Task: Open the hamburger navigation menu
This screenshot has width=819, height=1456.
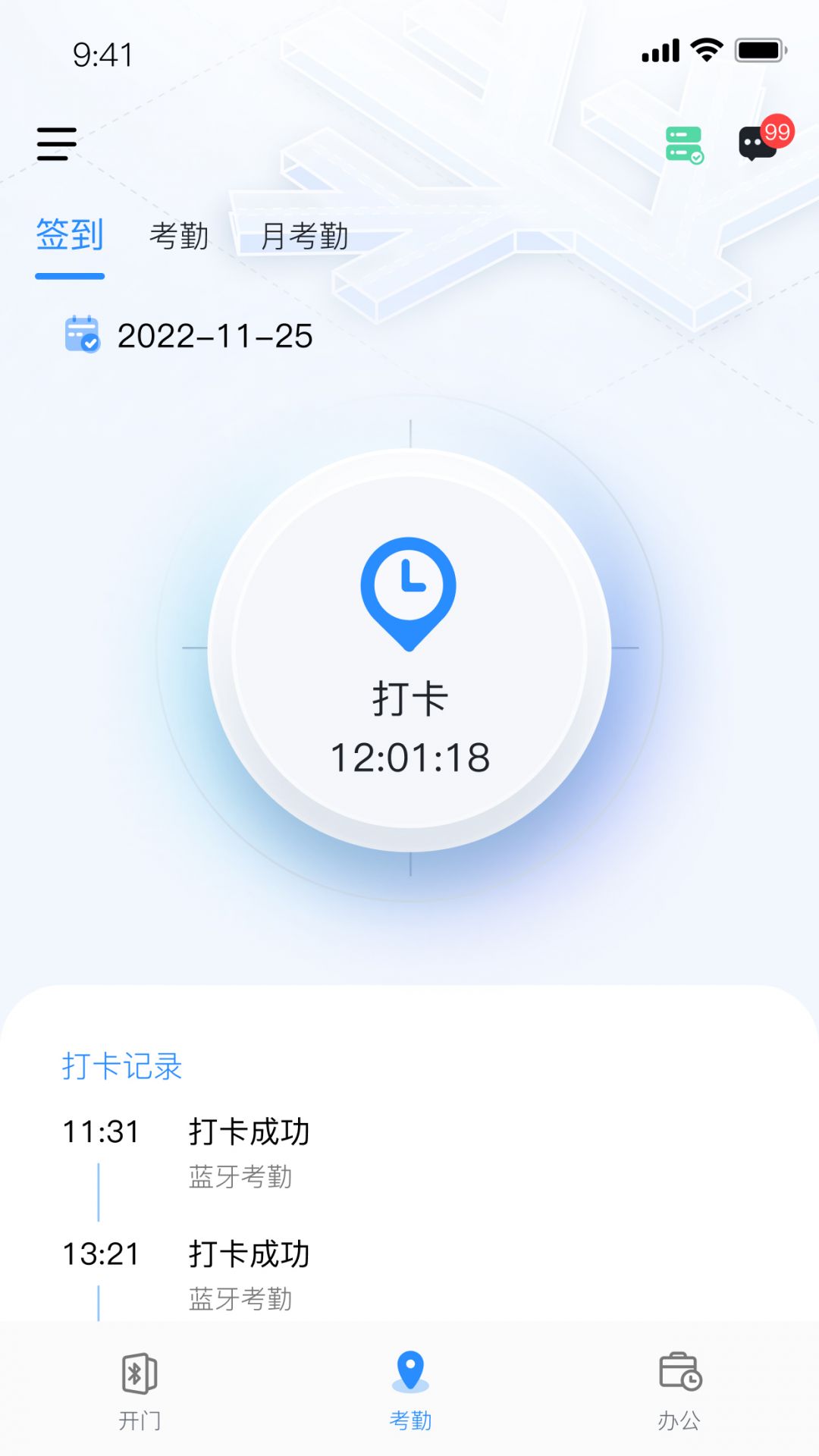Action: [x=55, y=144]
